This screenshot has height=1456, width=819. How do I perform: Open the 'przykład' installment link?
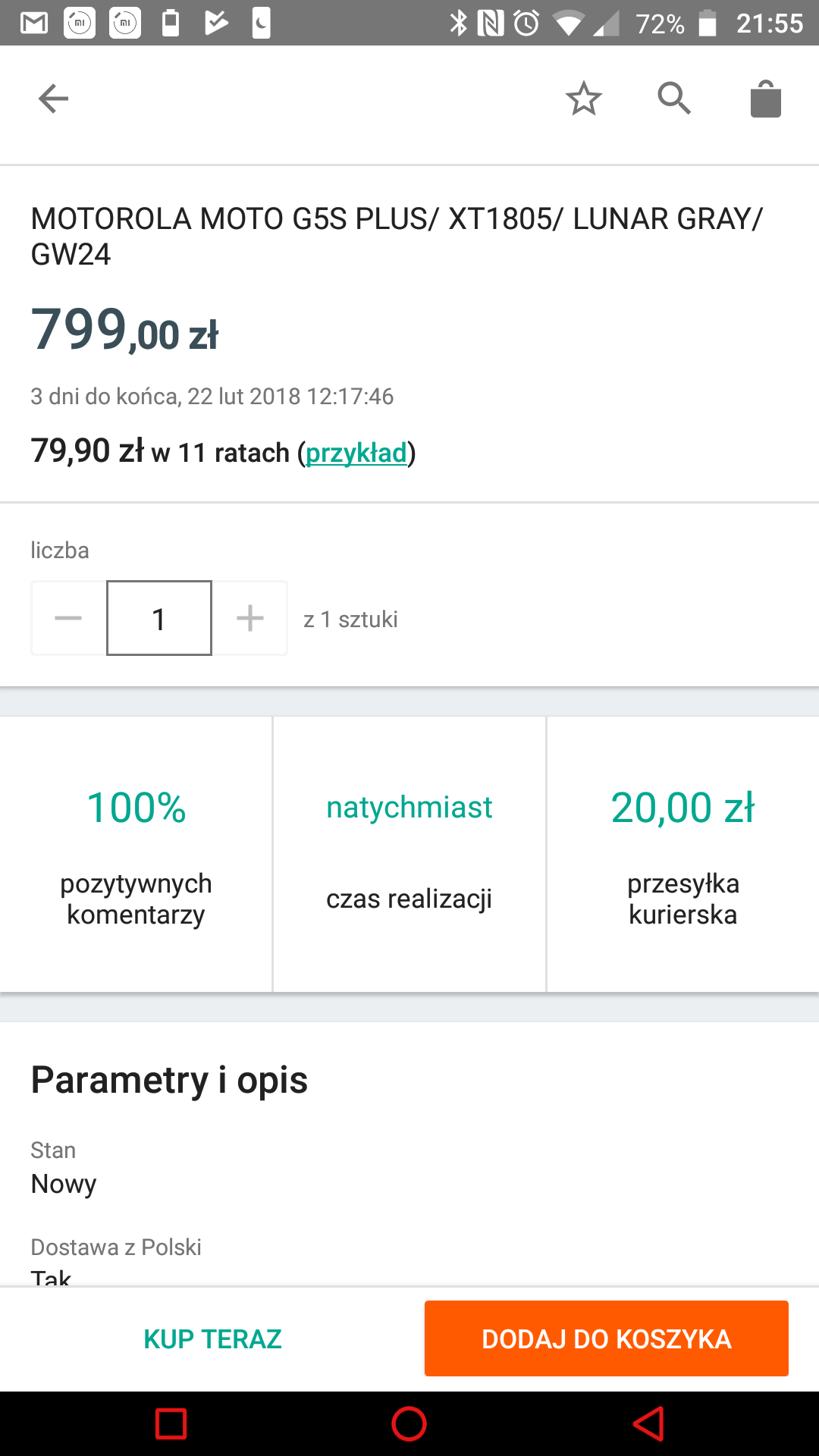coord(356,453)
